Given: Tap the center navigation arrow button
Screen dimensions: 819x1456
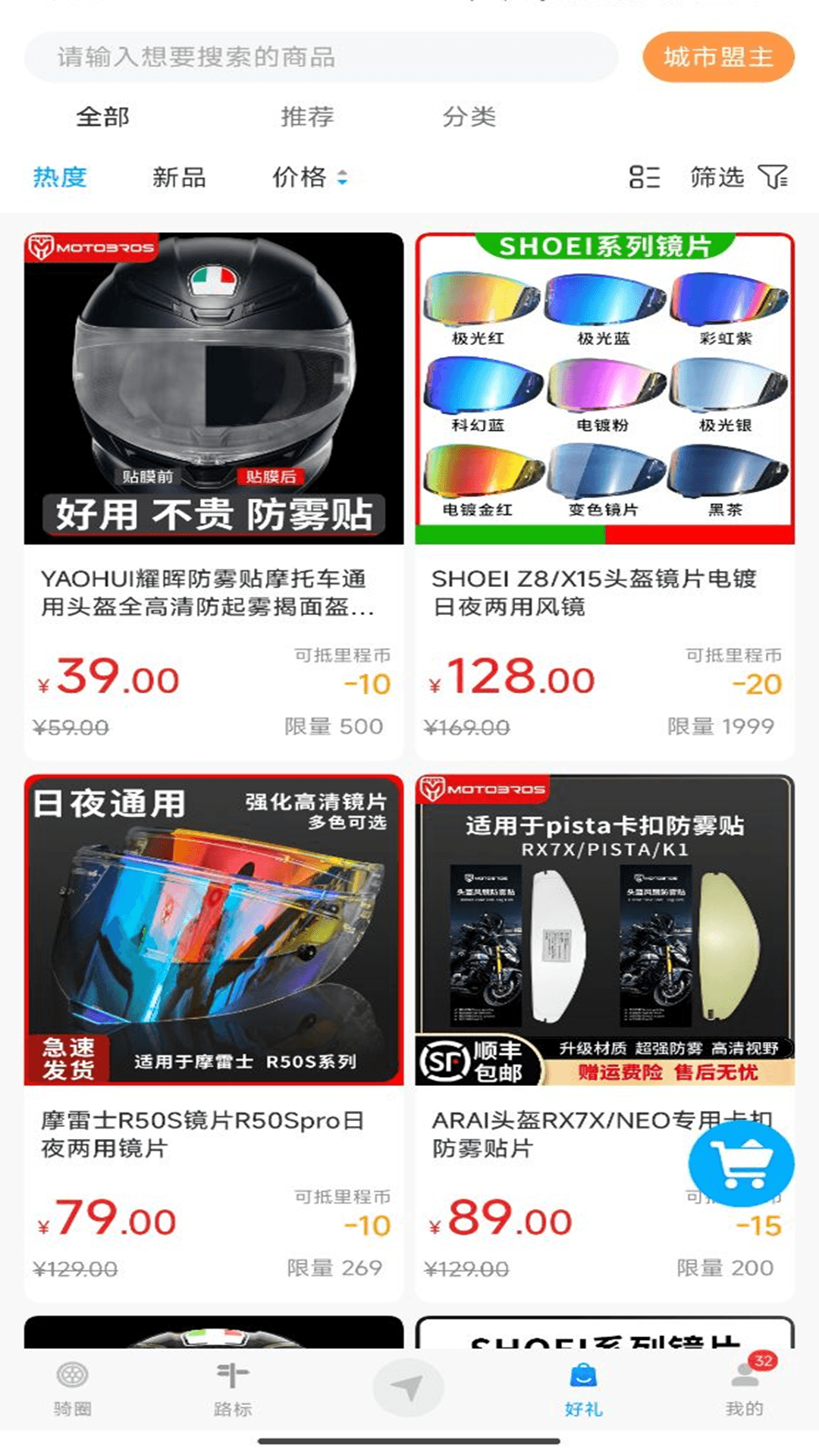Looking at the screenshot, I should coord(409,1388).
